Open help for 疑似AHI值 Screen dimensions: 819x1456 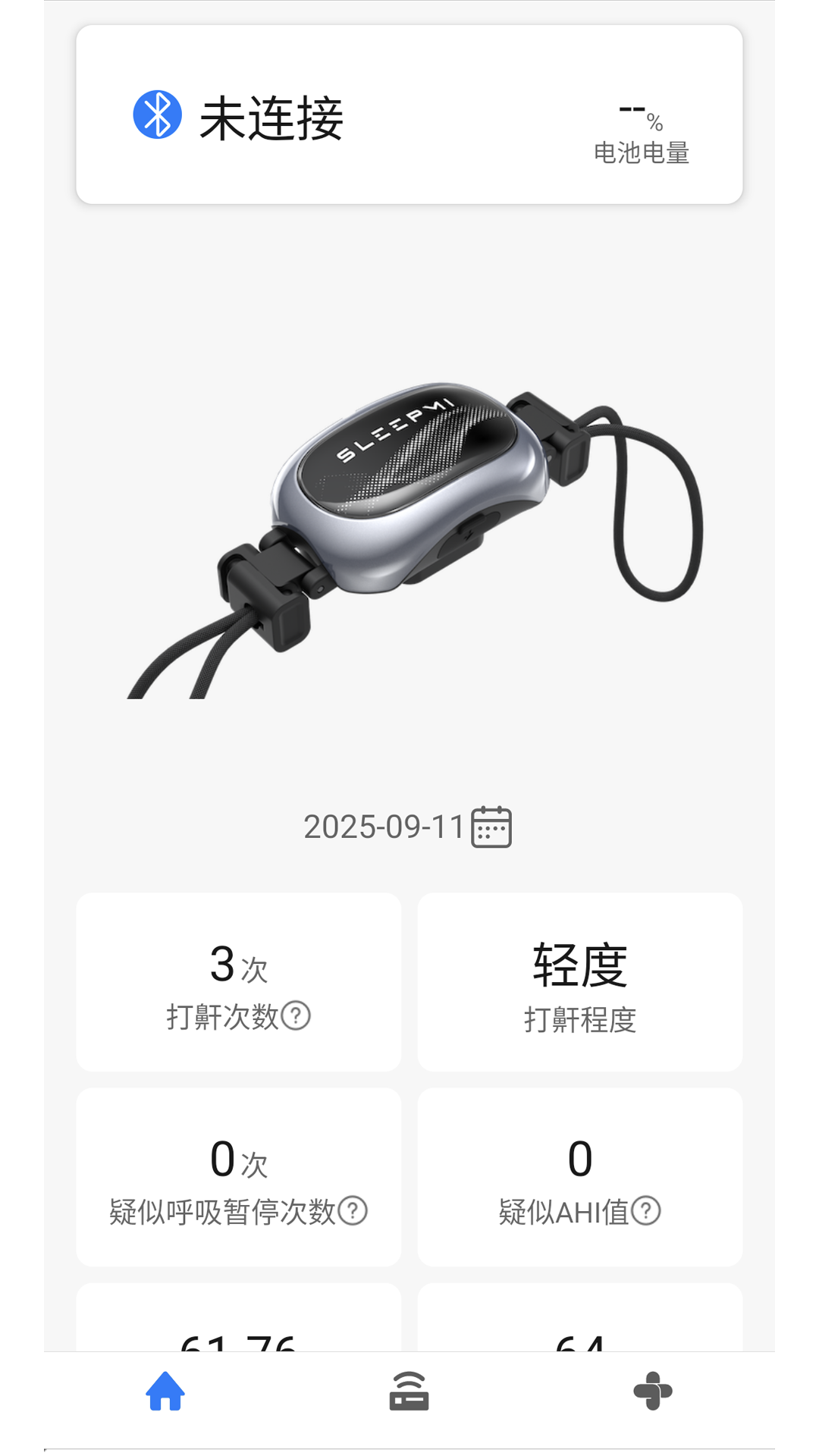pos(645,1212)
